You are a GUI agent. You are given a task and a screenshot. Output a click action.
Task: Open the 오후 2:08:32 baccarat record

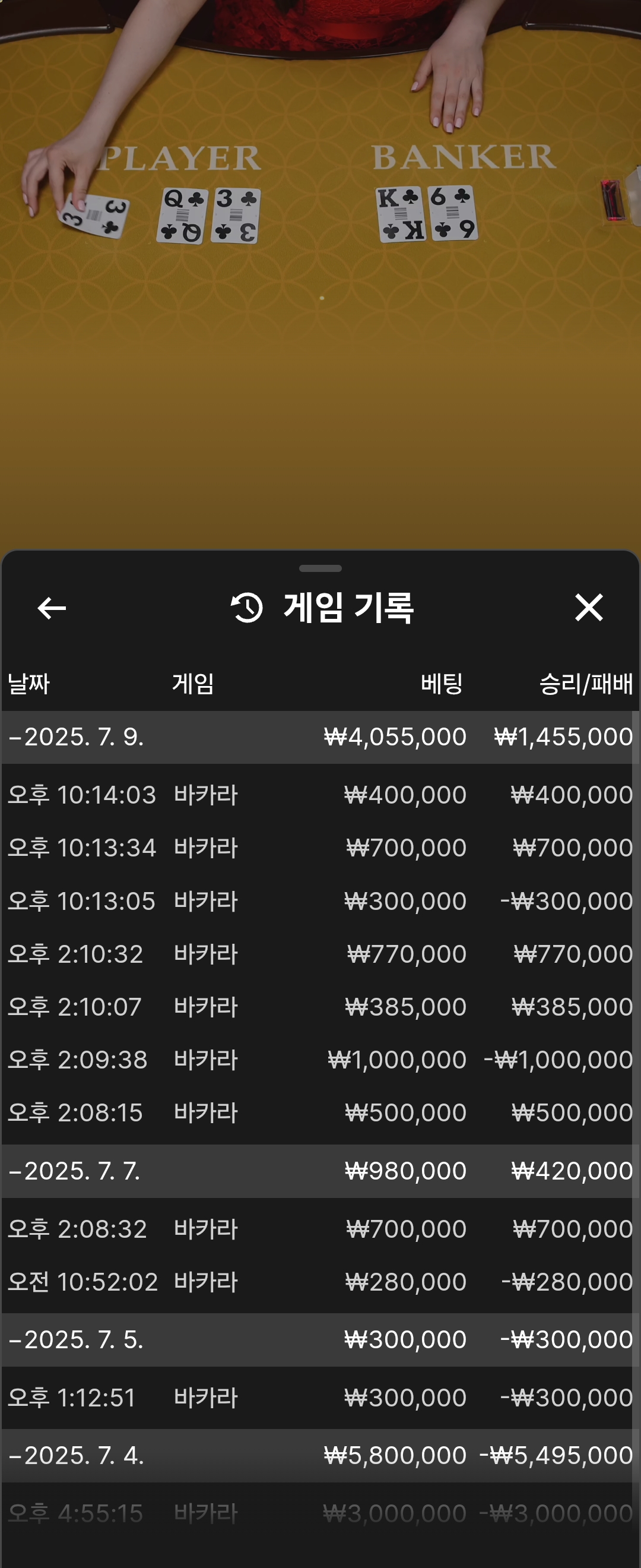[316, 1229]
